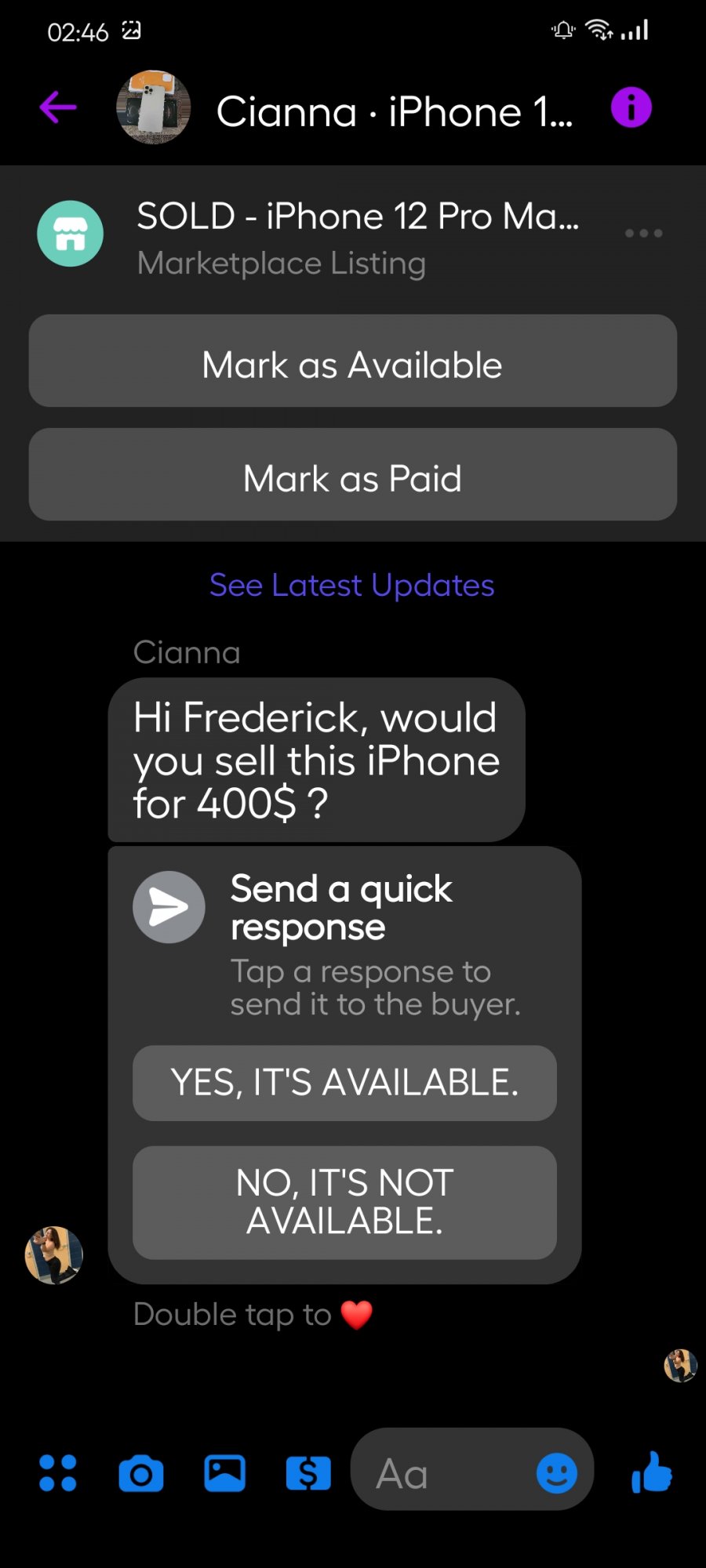This screenshot has height=1568, width=706.
Task: Go back using the purple arrow
Action: point(58,107)
